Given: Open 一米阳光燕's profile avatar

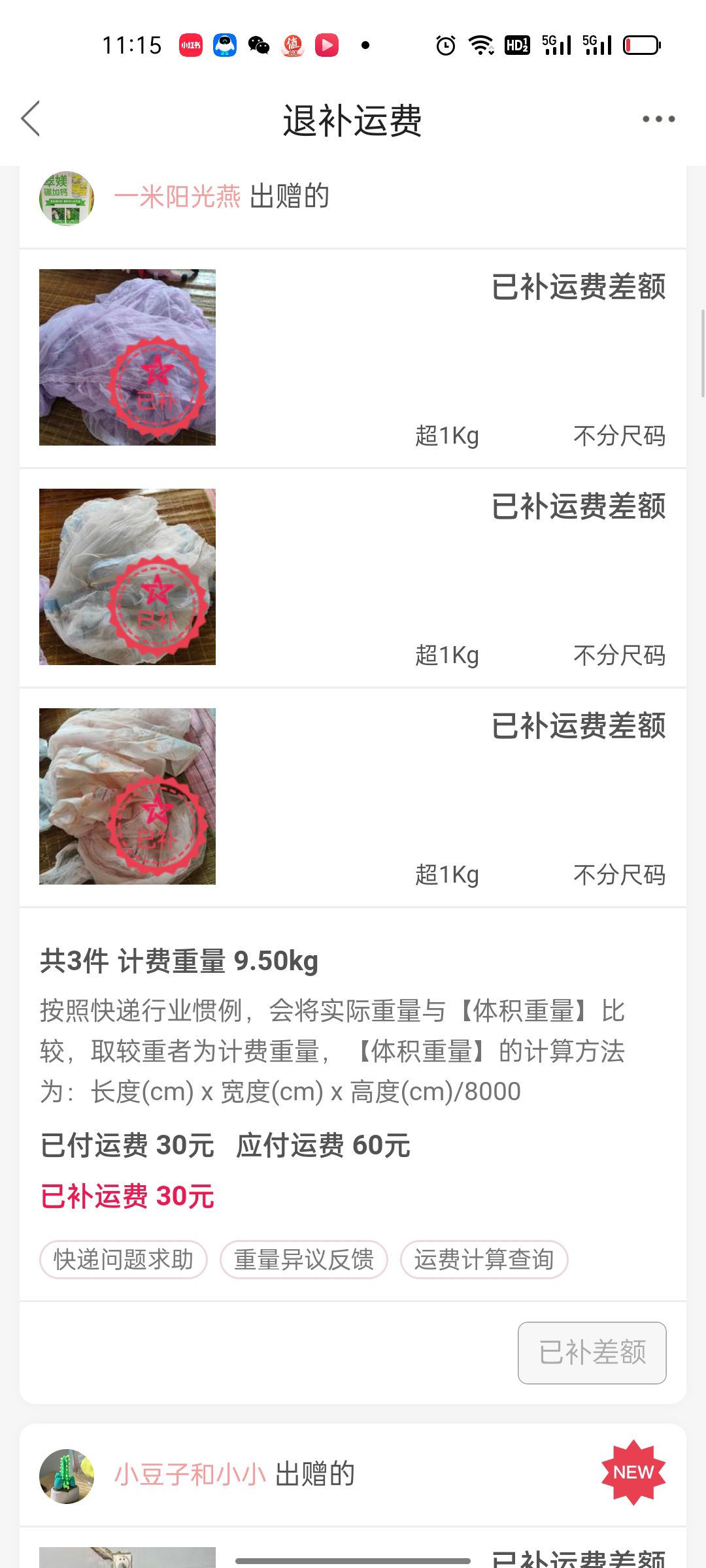Looking at the screenshot, I should (67, 199).
